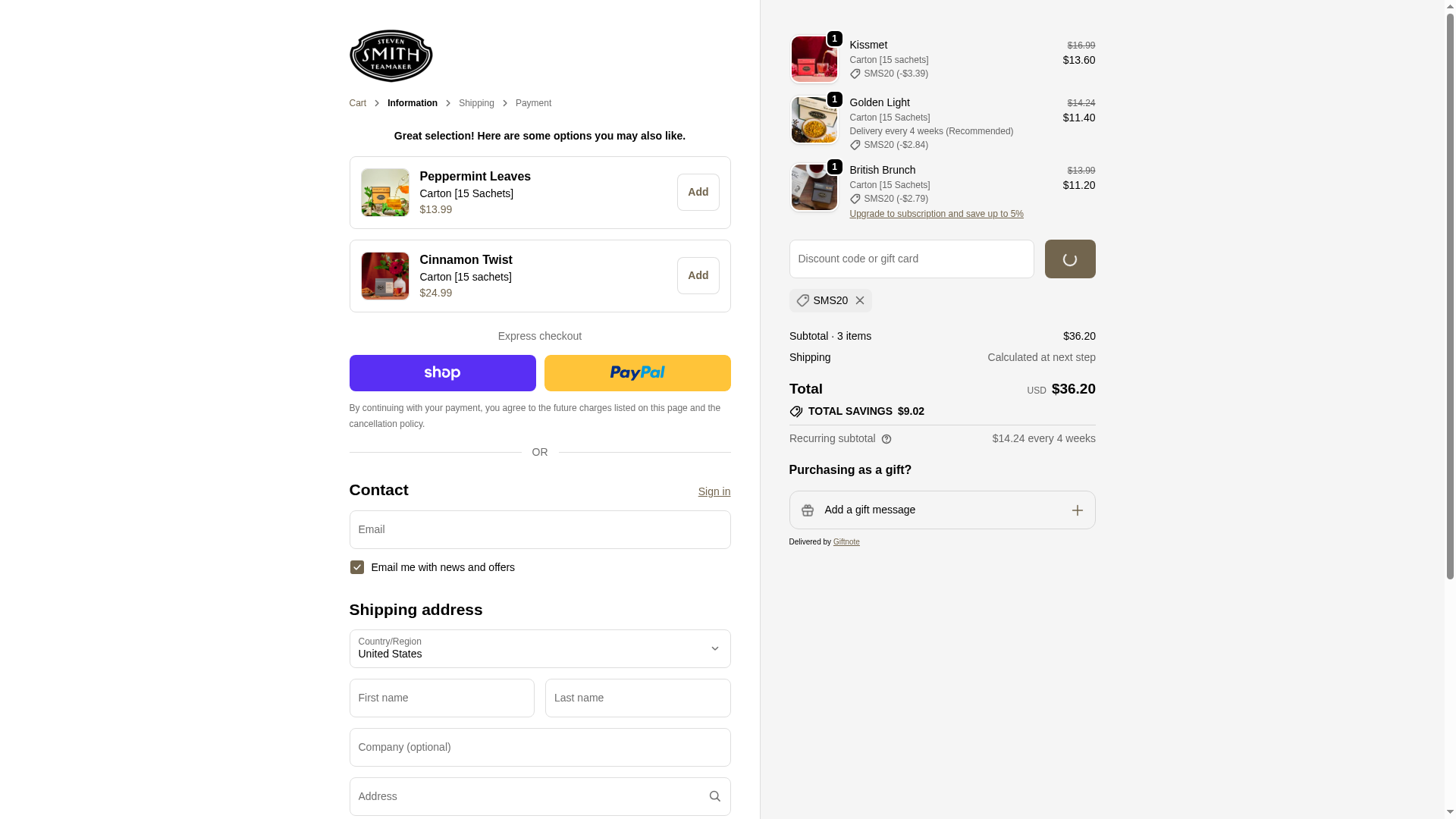Tap the First name field
Screen dimensions: 1456x819
pos(441,698)
